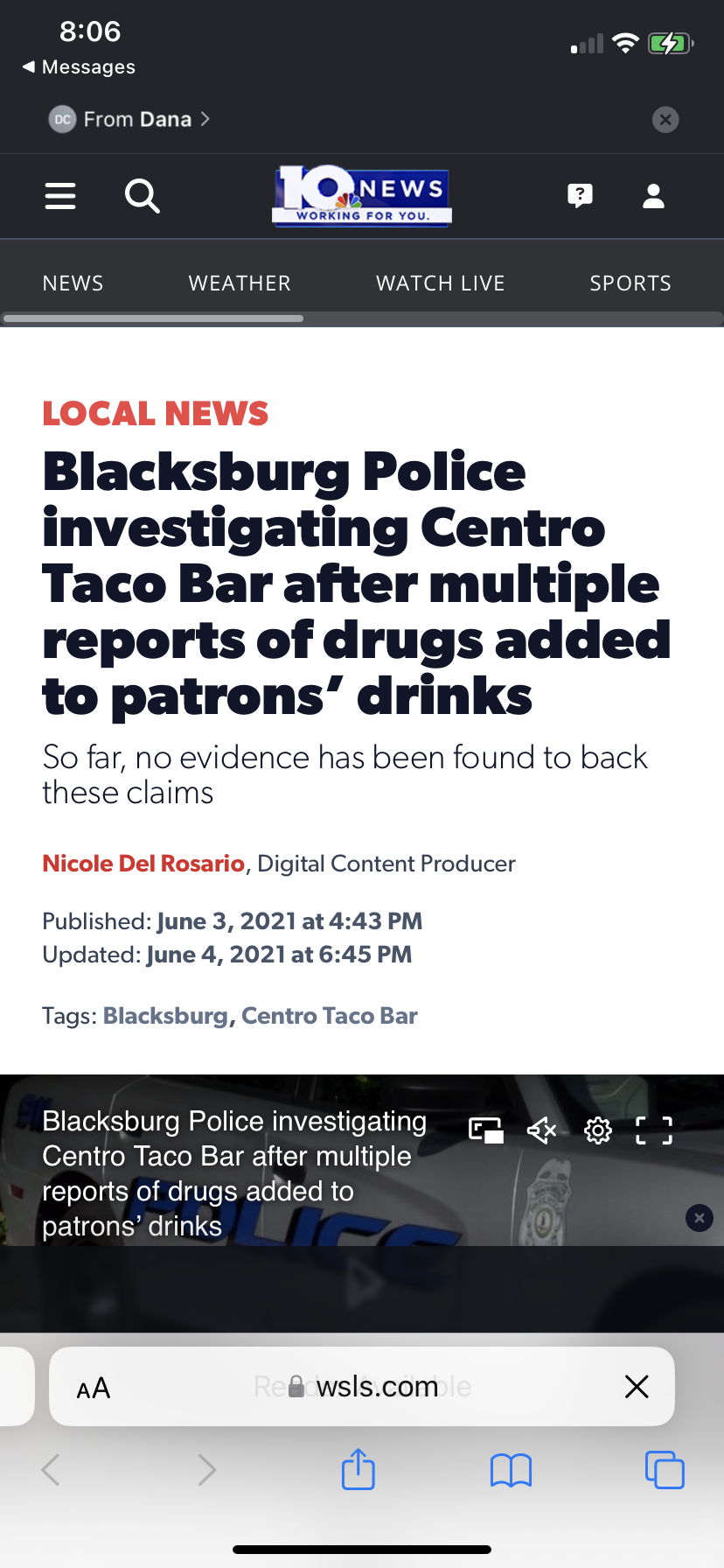Screen dimensions: 724x1568
Task: Open video player settings gear
Action: point(598,1130)
